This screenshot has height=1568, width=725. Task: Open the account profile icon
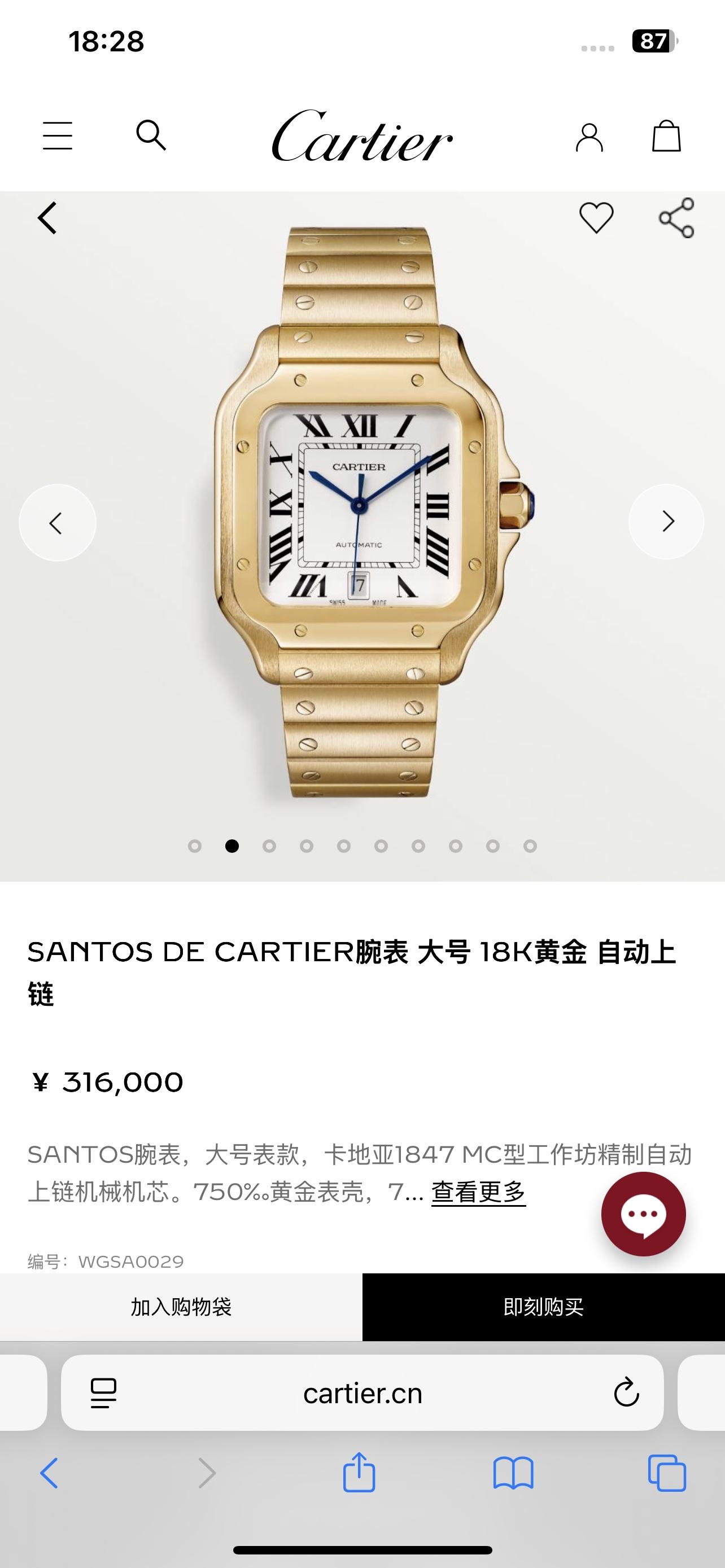589,137
